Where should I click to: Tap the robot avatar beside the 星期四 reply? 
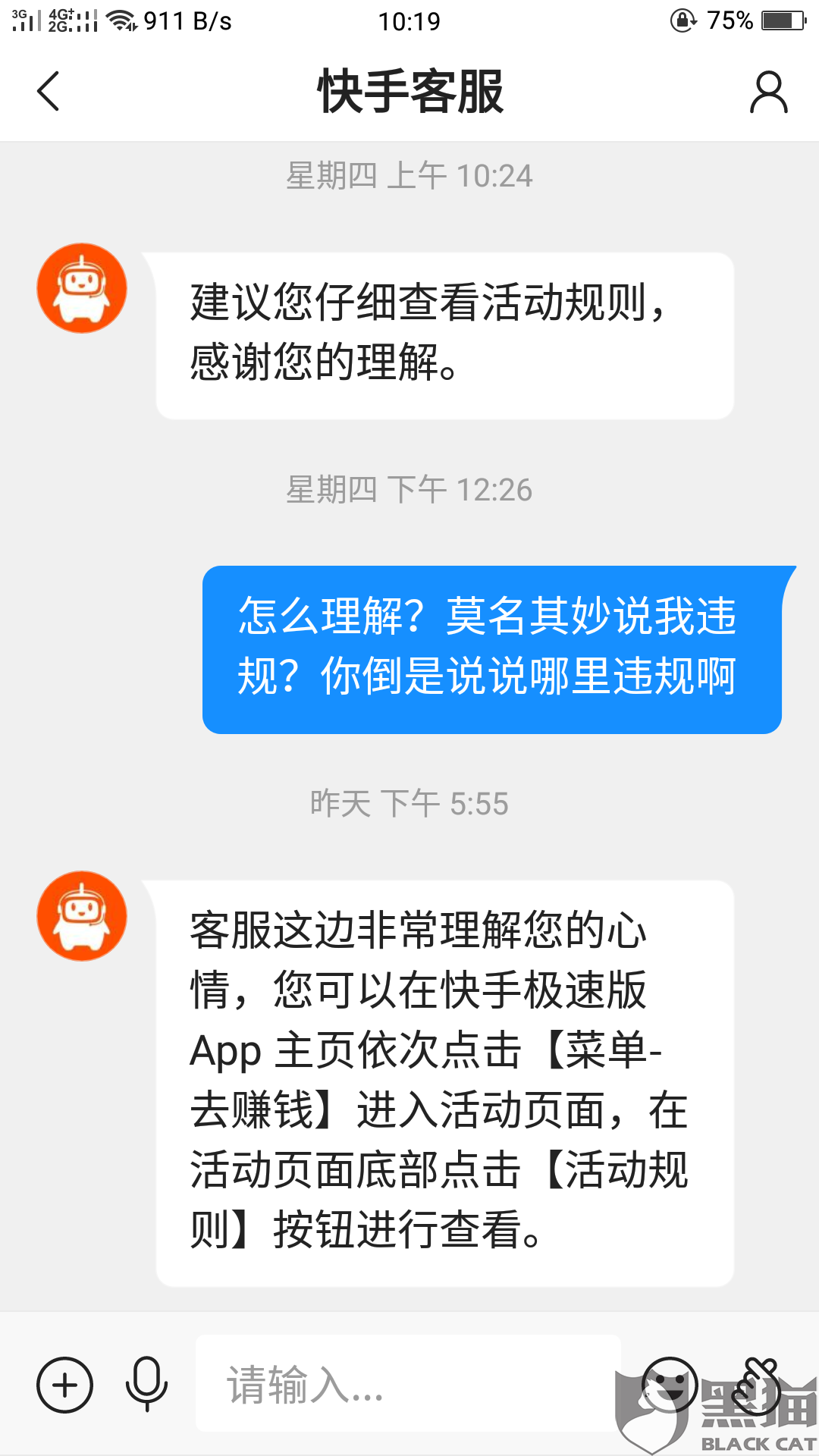[81, 289]
